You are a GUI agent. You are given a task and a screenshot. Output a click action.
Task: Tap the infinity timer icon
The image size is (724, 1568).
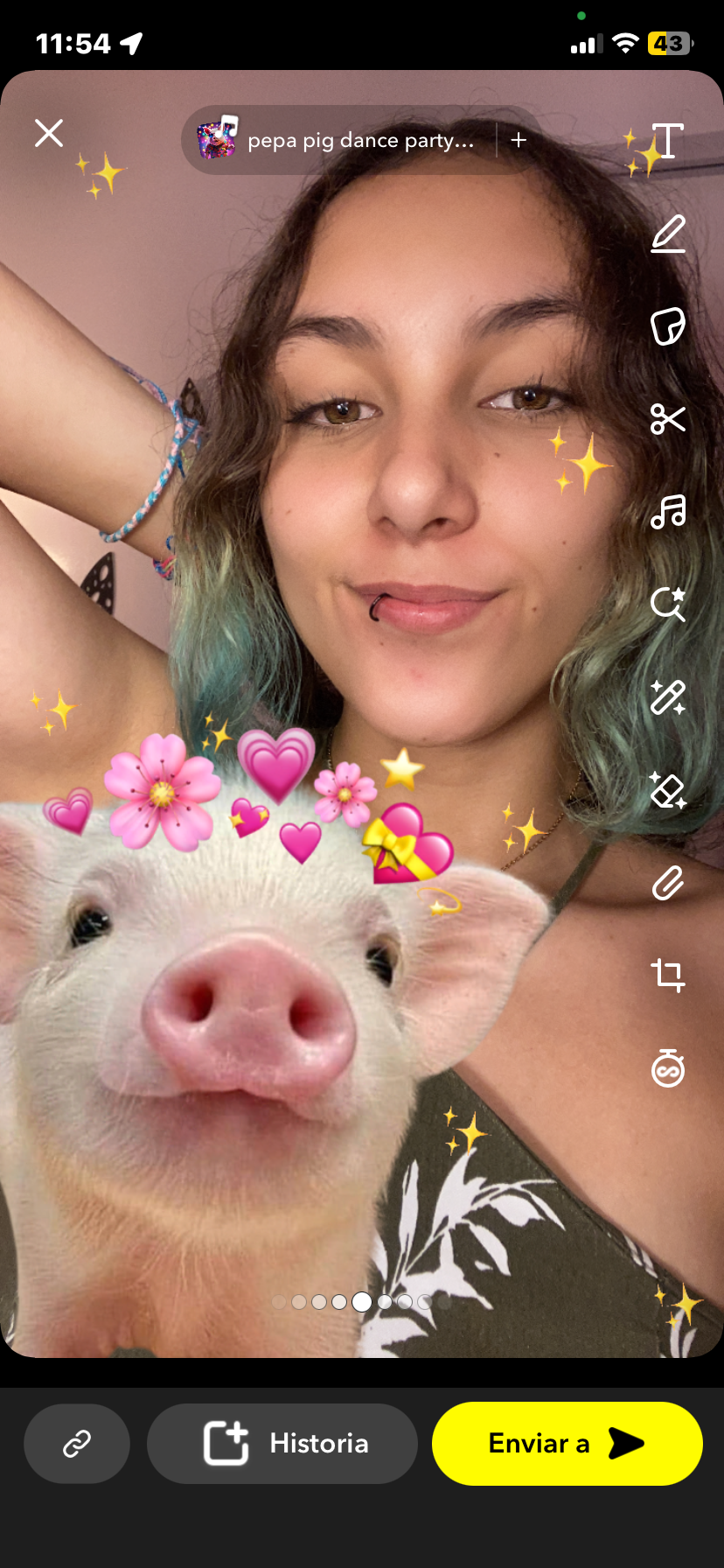667,1067
